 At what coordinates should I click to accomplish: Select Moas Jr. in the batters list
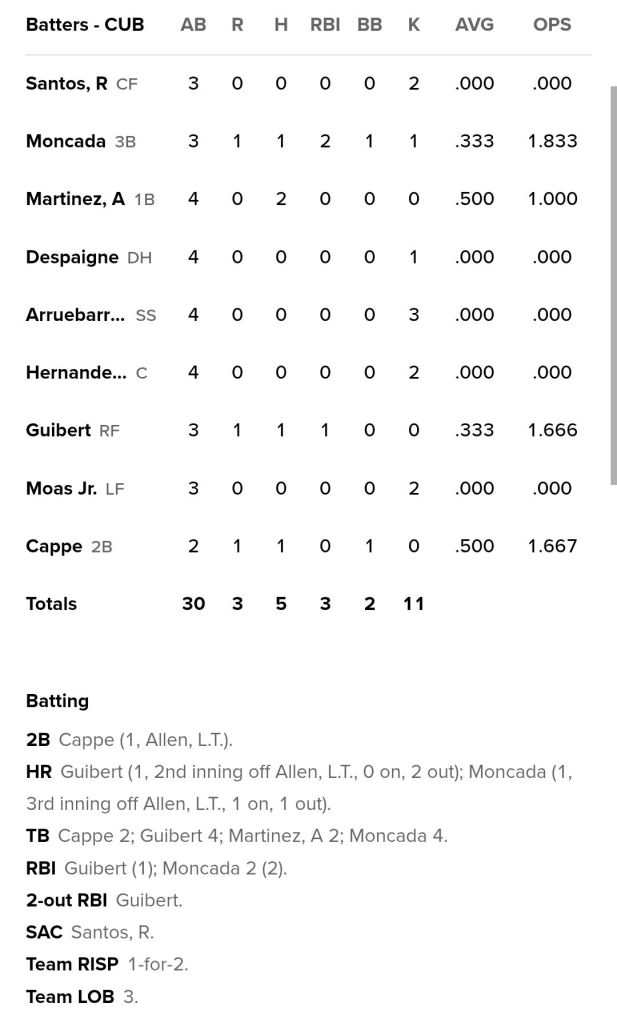click(x=61, y=489)
